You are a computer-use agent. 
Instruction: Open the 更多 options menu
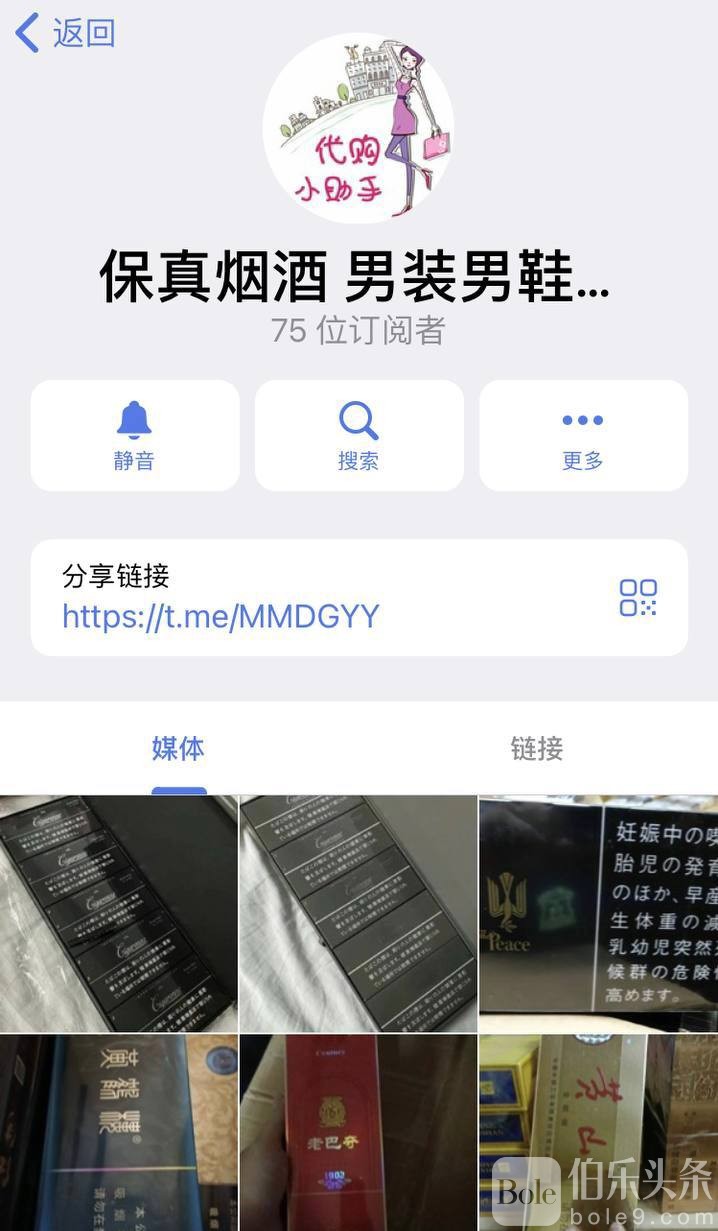coord(583,436)
